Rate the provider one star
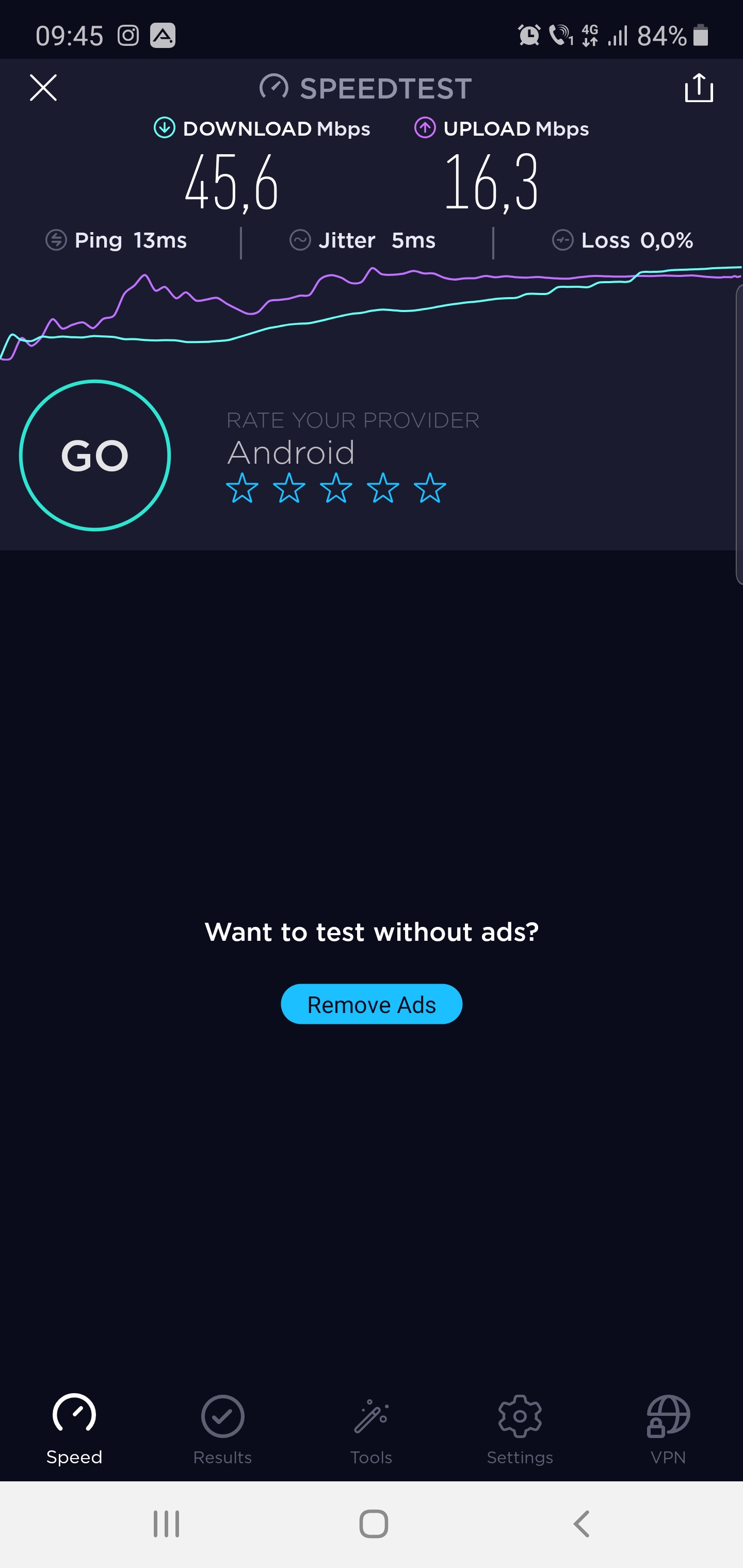The image size is (743, 1568). pos(242,488)
